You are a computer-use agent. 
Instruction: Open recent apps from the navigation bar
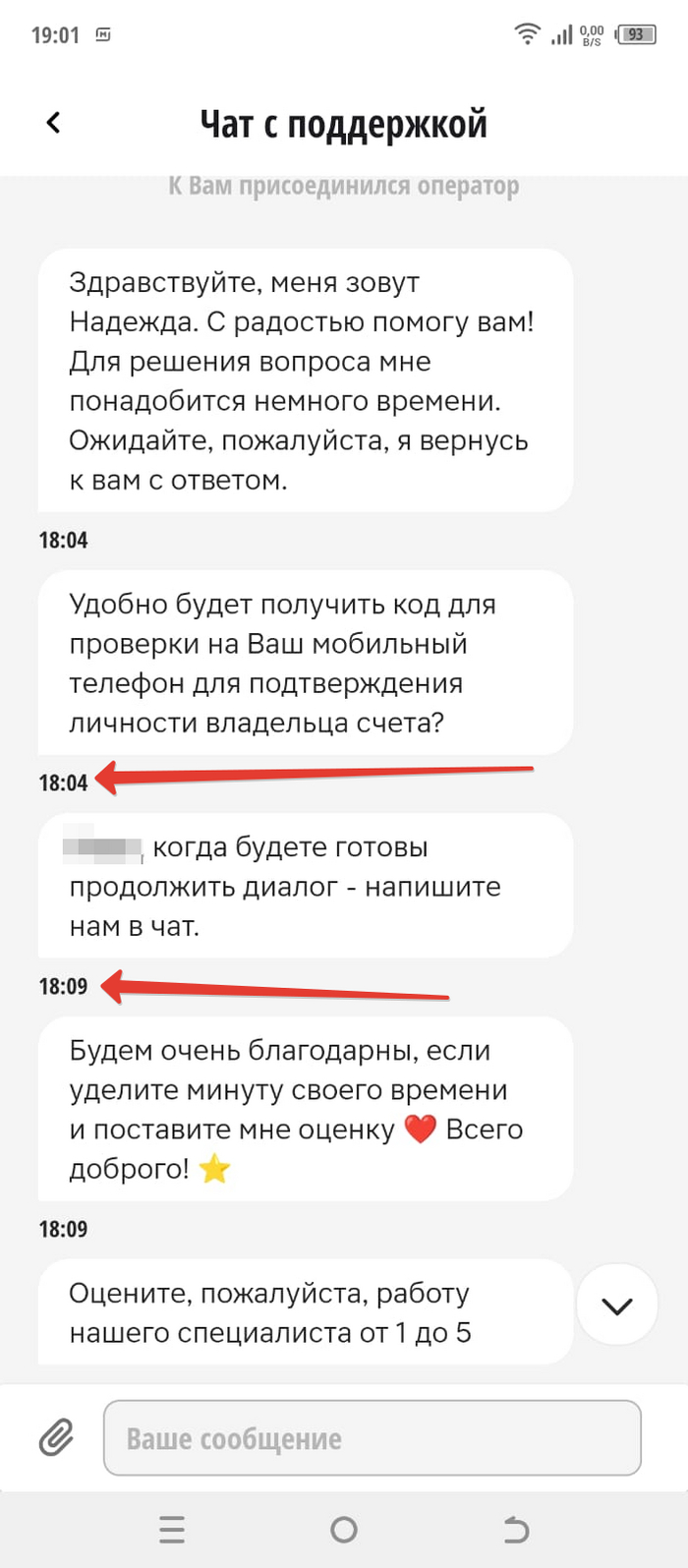[172, 1530]
